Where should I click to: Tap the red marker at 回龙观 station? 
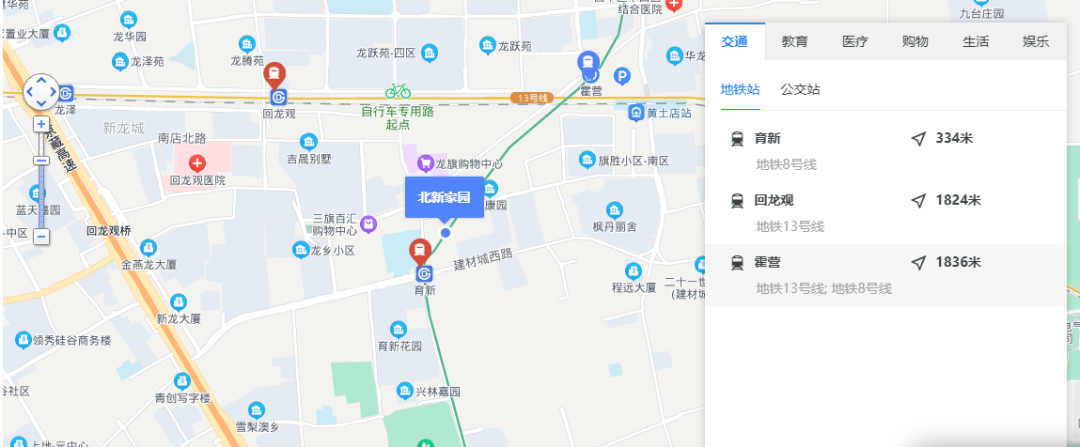(273, 75)
